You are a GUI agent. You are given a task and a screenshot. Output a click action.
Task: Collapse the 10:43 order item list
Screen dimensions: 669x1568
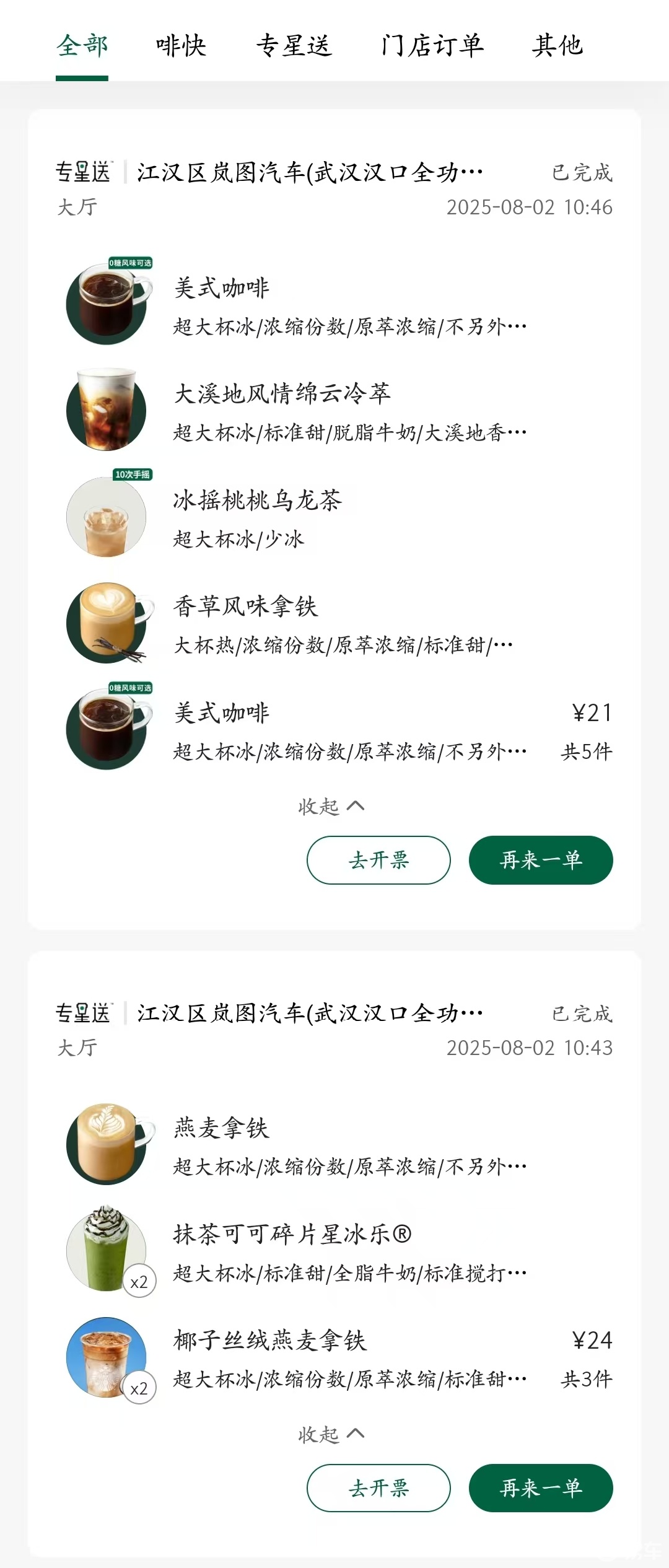point(331,1434)
